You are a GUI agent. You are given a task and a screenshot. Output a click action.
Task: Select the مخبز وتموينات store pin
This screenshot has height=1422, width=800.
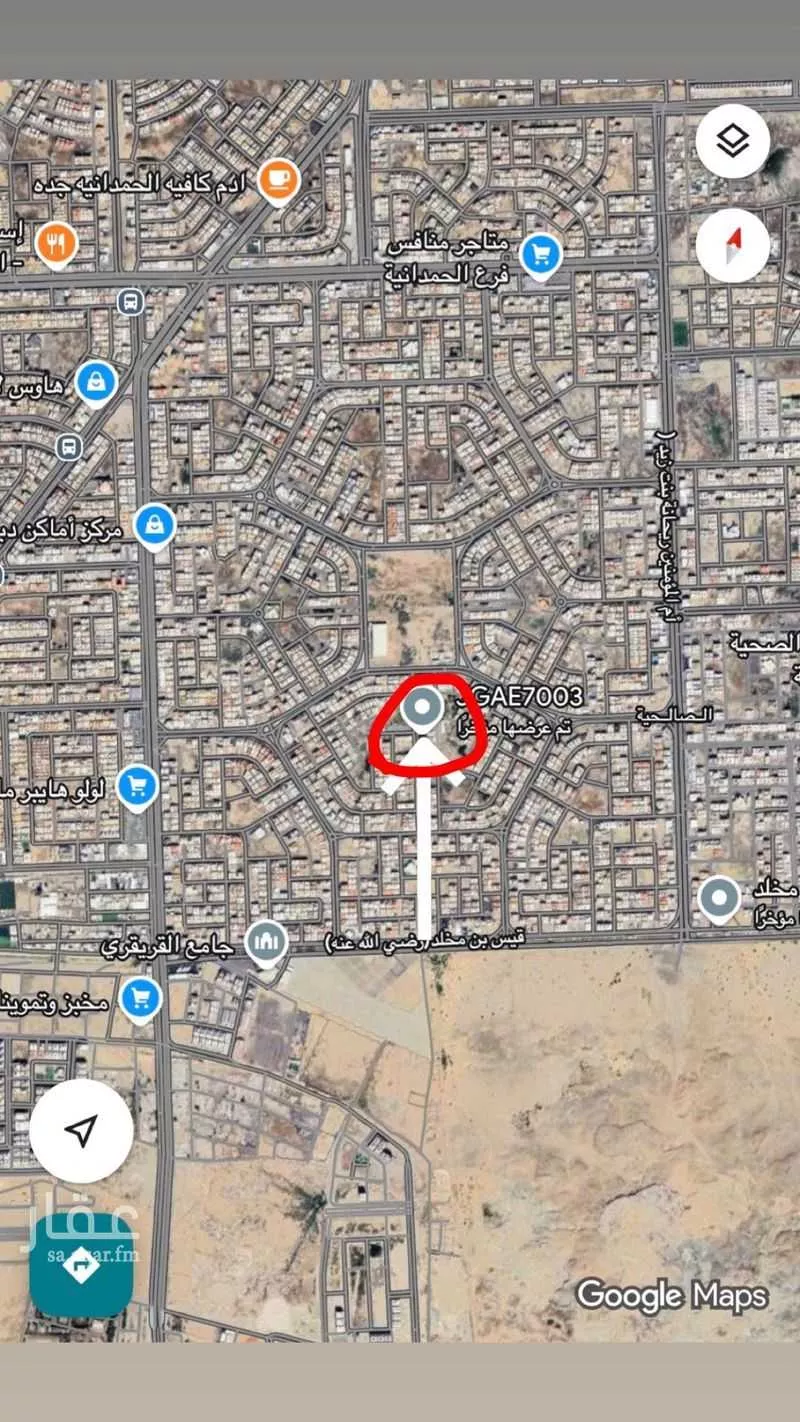141,995
